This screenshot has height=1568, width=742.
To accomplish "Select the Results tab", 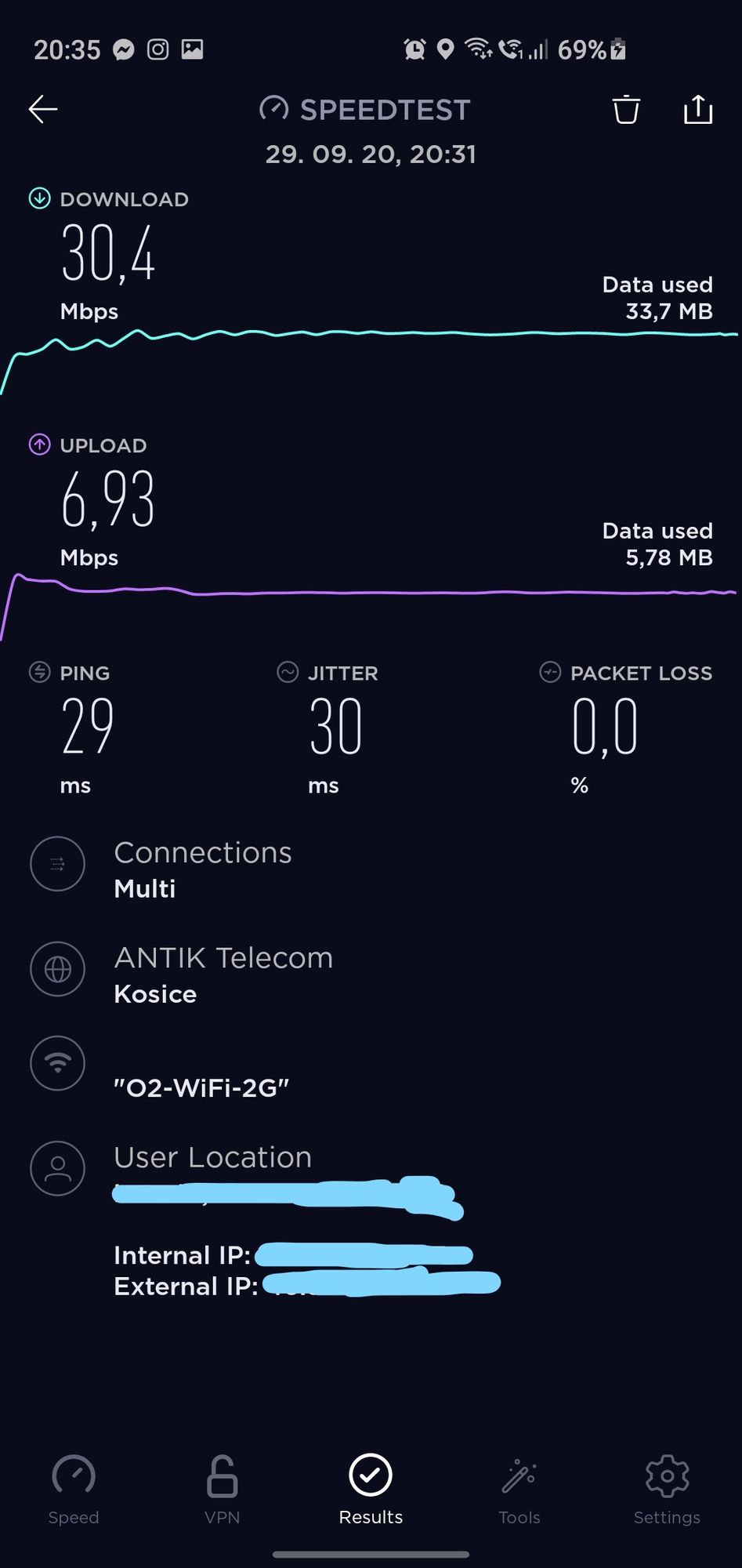I will tap(371, 1490).
